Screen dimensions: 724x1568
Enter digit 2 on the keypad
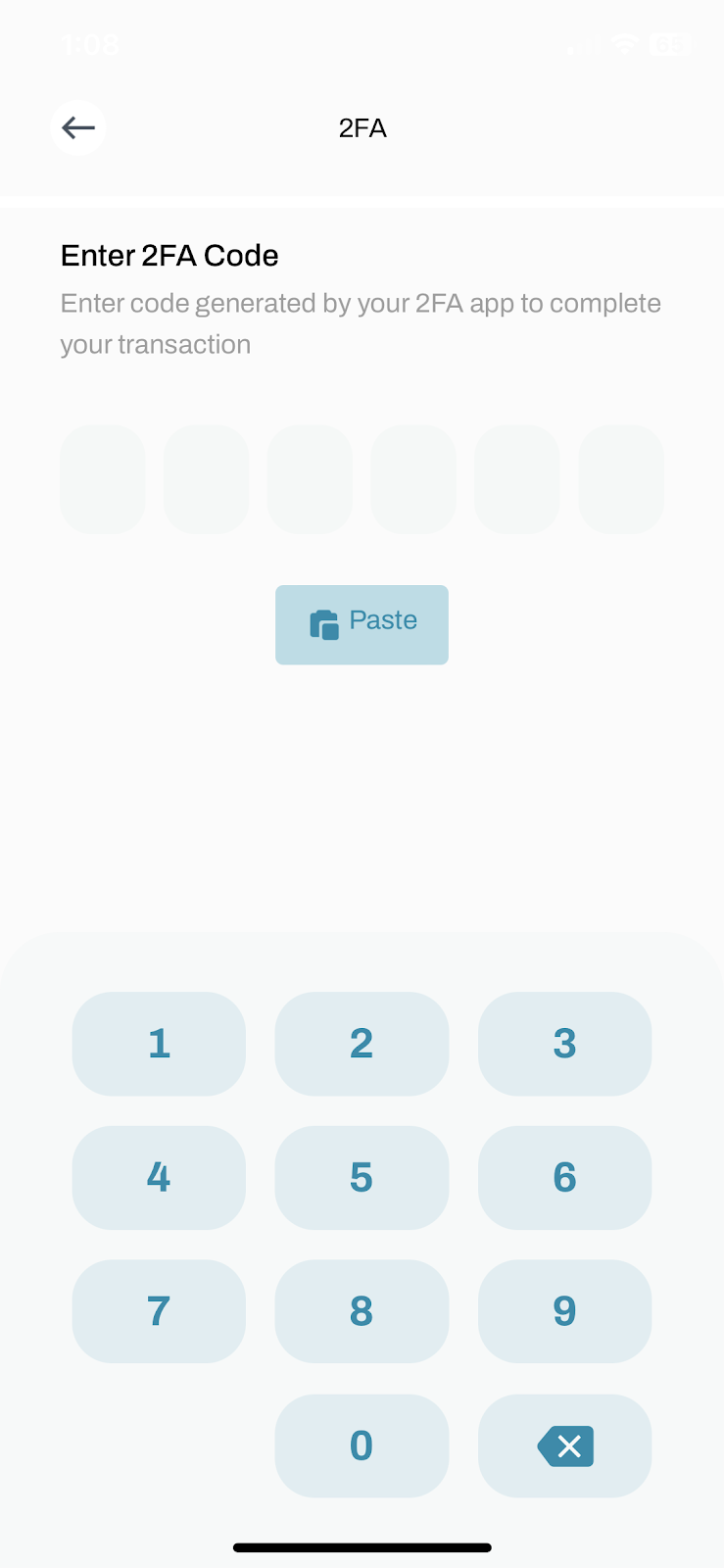tap(362, 1044)
